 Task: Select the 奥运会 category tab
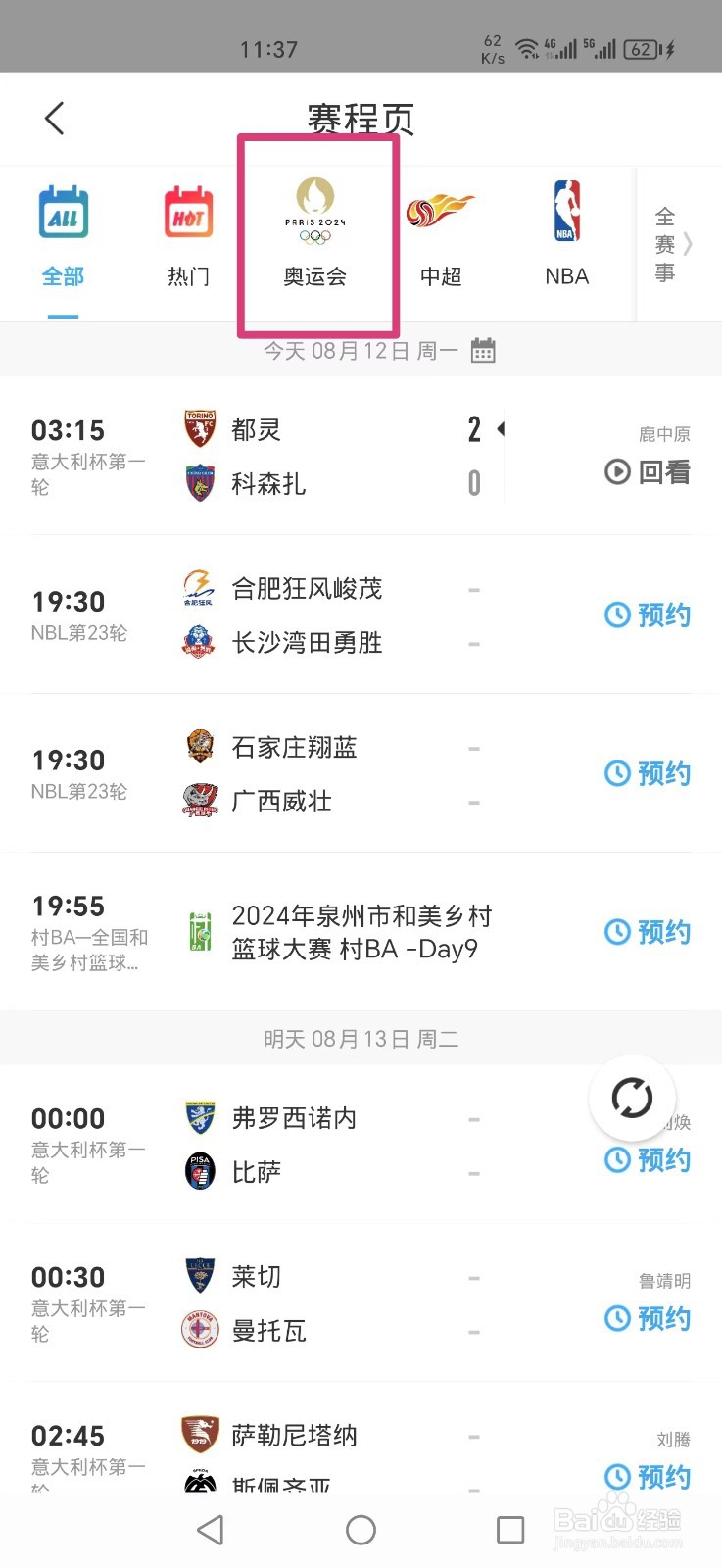(315, 233)
